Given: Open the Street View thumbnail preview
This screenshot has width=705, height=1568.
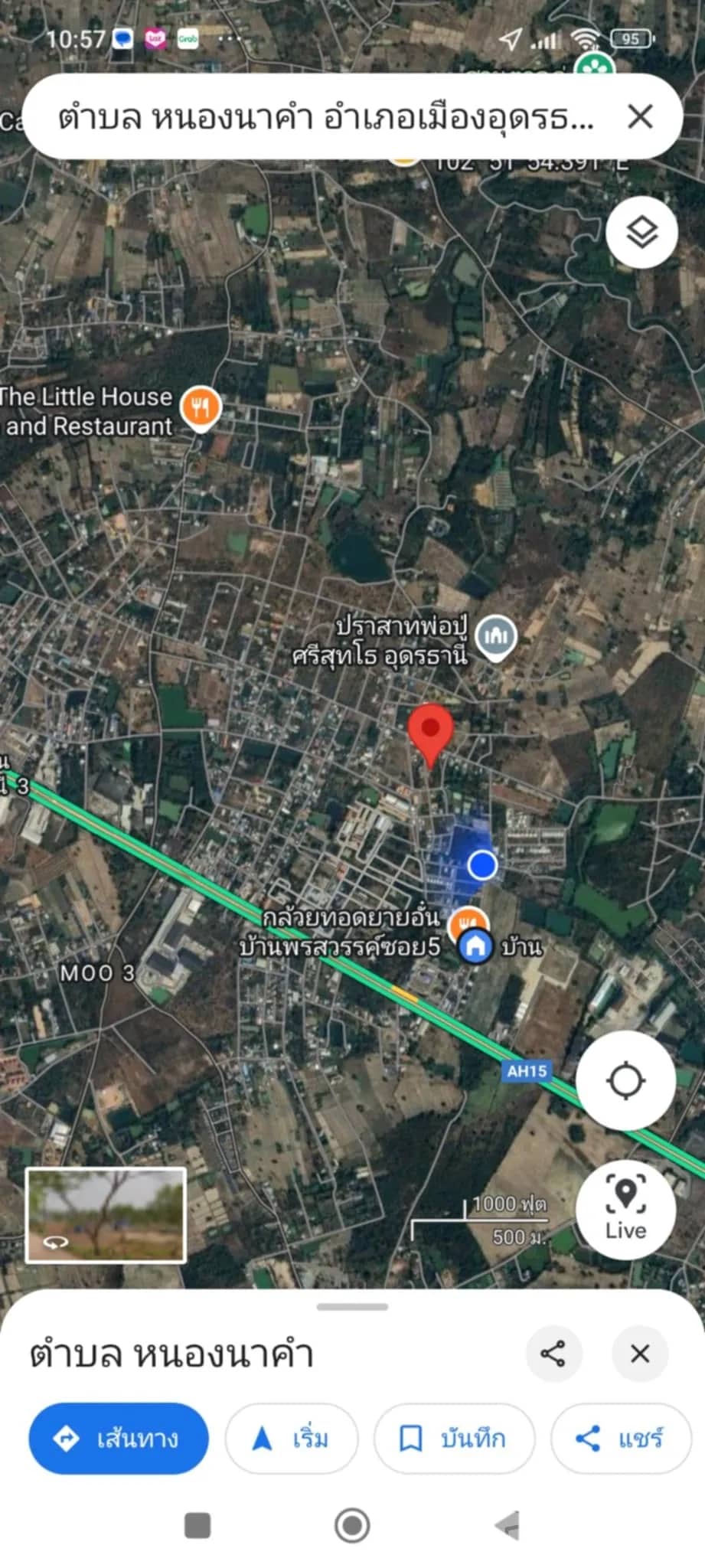Looking at the screenshot, I should click(x=106, y=1215).
